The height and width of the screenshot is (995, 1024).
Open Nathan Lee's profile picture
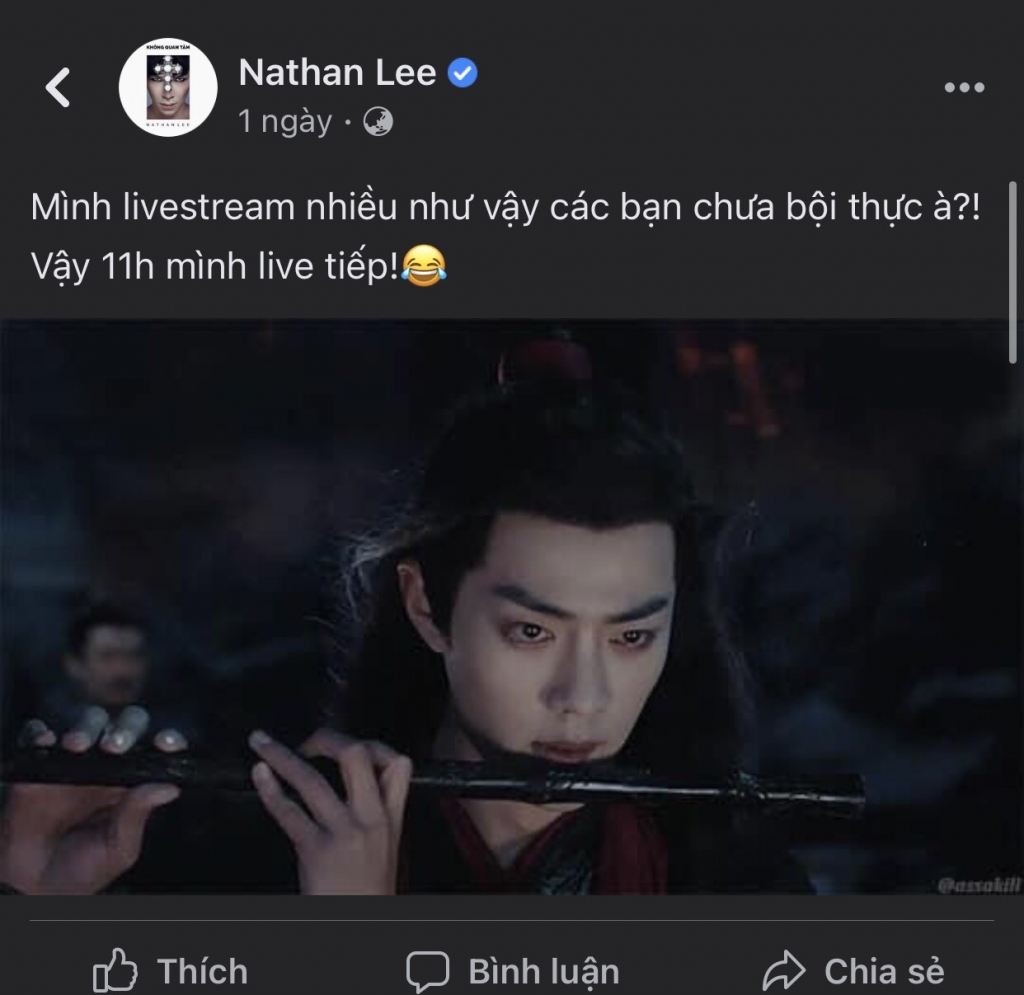click(x=168, y=88)
